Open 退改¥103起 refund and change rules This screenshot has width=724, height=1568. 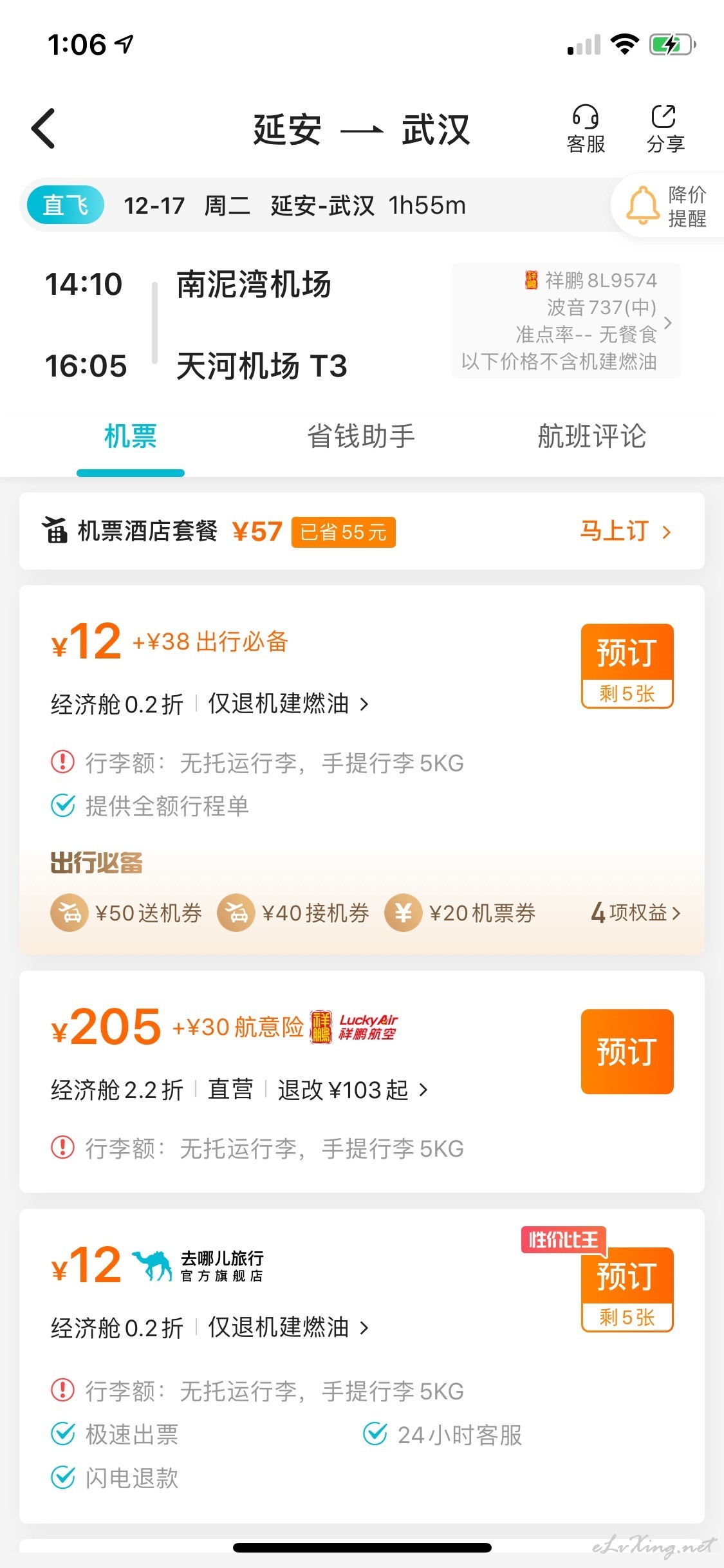pyautogui.click(x=353, y=1090)
